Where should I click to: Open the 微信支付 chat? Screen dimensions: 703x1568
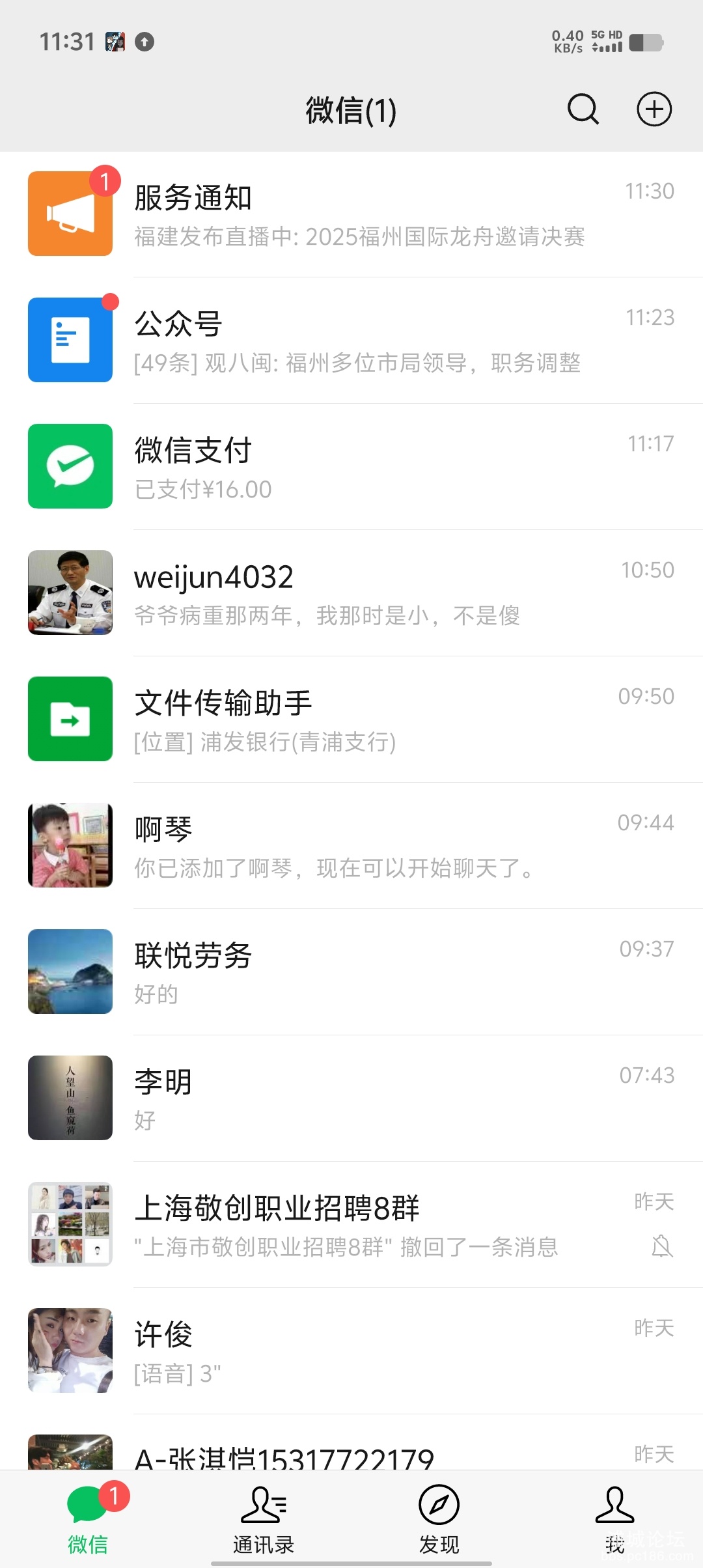click(x=351, y=467)
